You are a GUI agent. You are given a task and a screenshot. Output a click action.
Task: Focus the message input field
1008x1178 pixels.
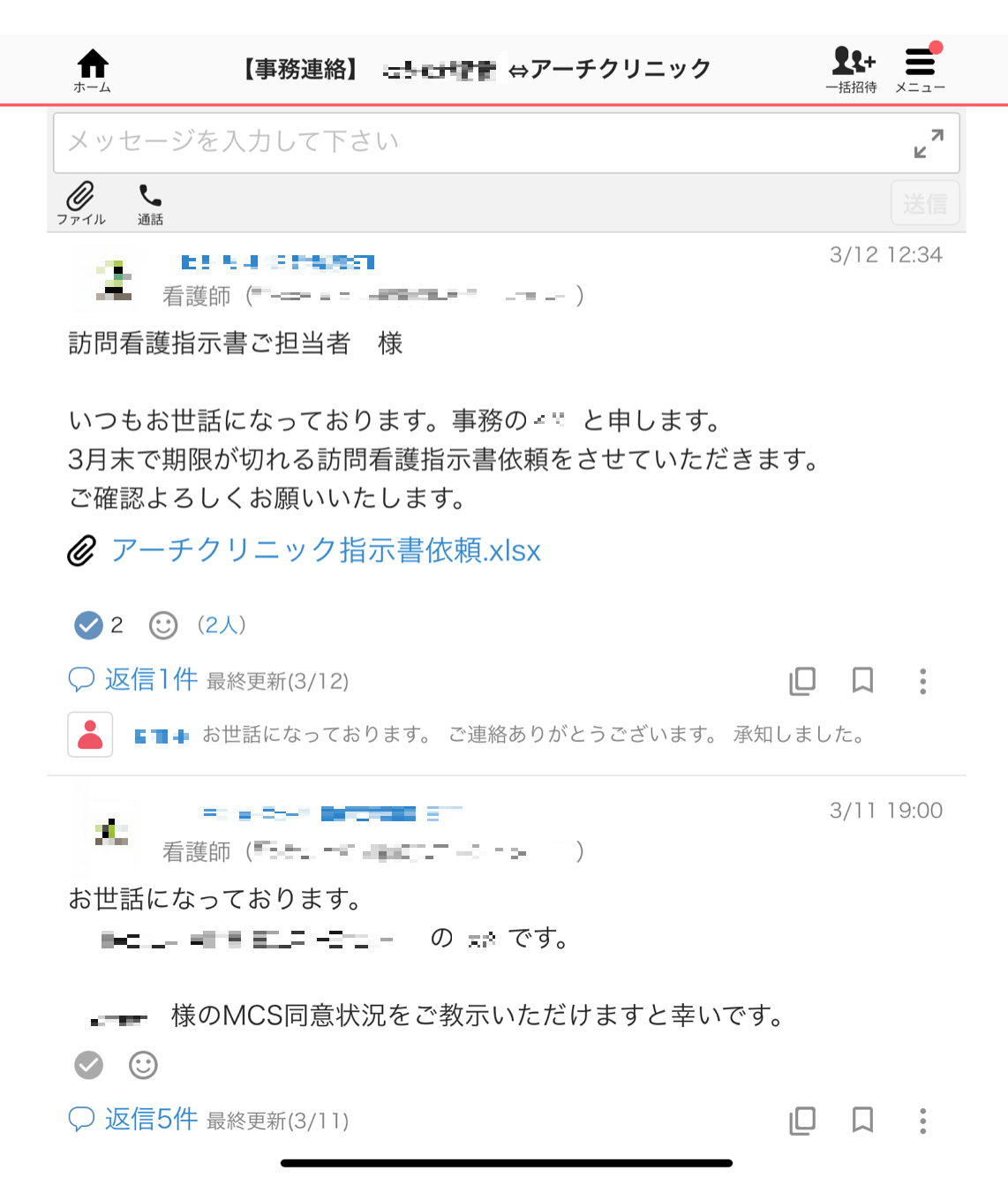coord(477,142)
